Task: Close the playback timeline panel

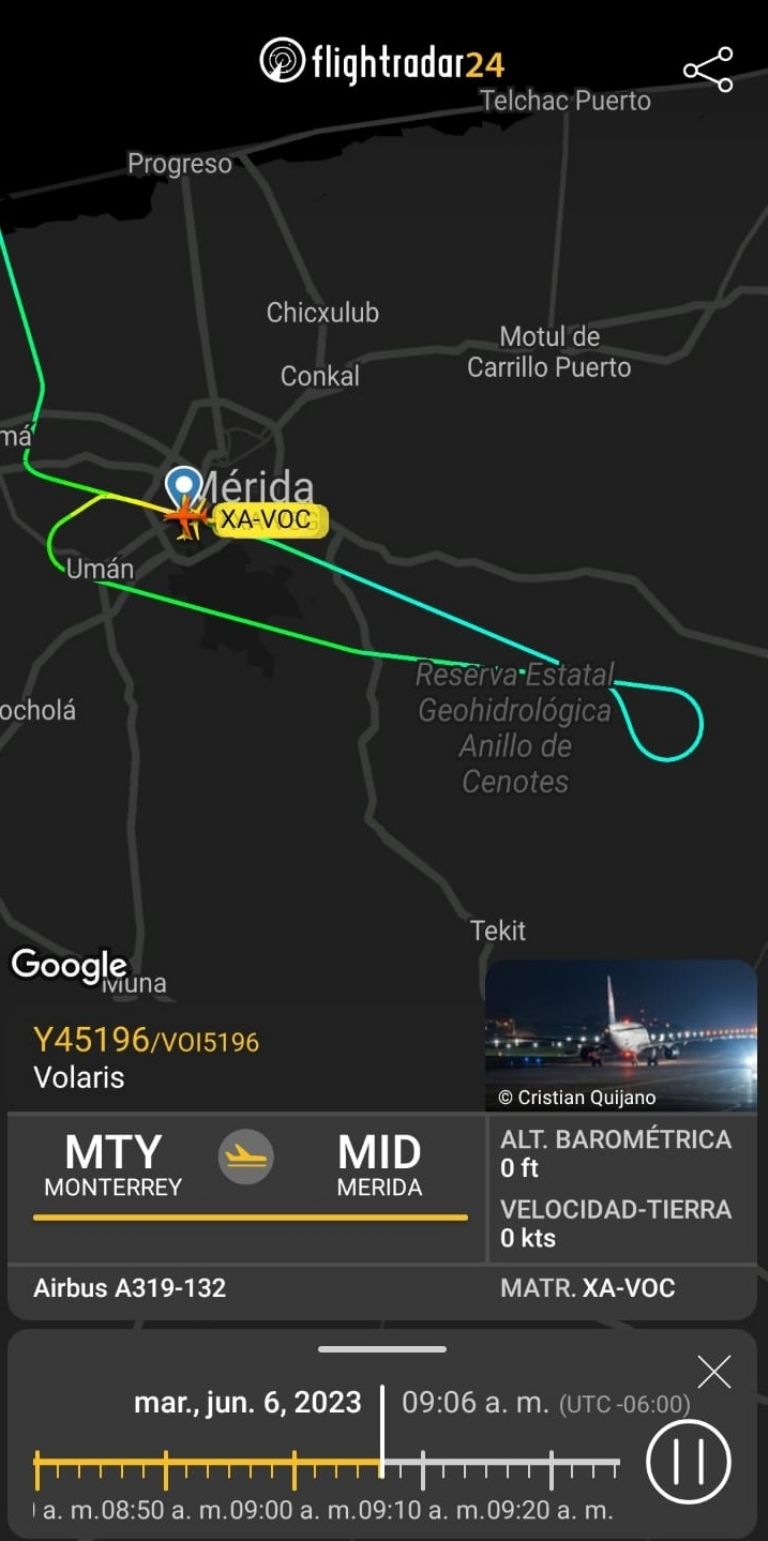Action: click(714, 1371)
